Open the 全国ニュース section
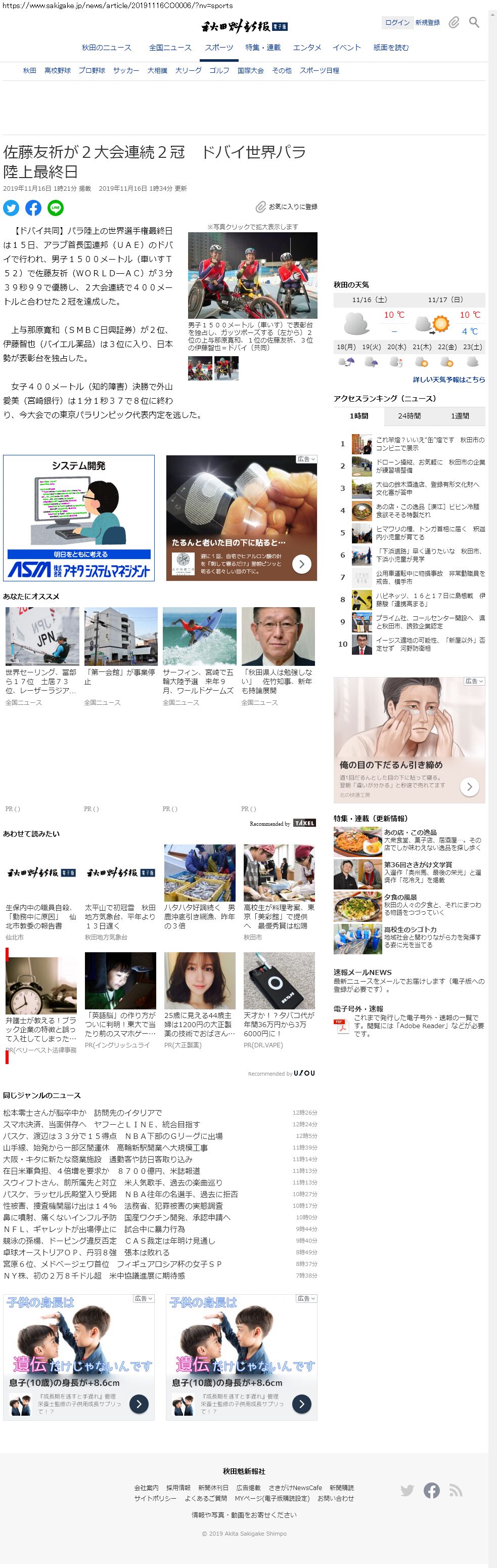The image size is (497, 1568). (170, 48)
